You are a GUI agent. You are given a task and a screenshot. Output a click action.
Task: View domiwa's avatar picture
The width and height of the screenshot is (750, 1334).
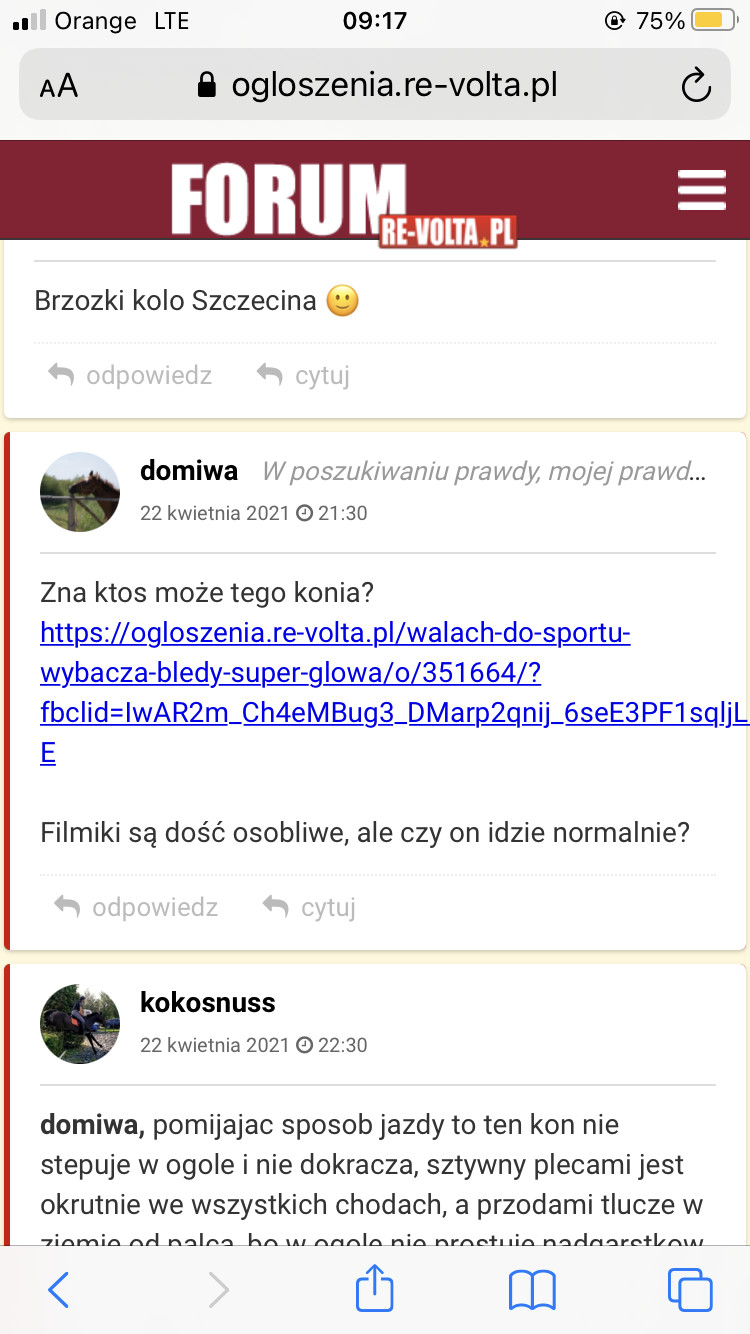pyautogui.click(x=80, y=491)
